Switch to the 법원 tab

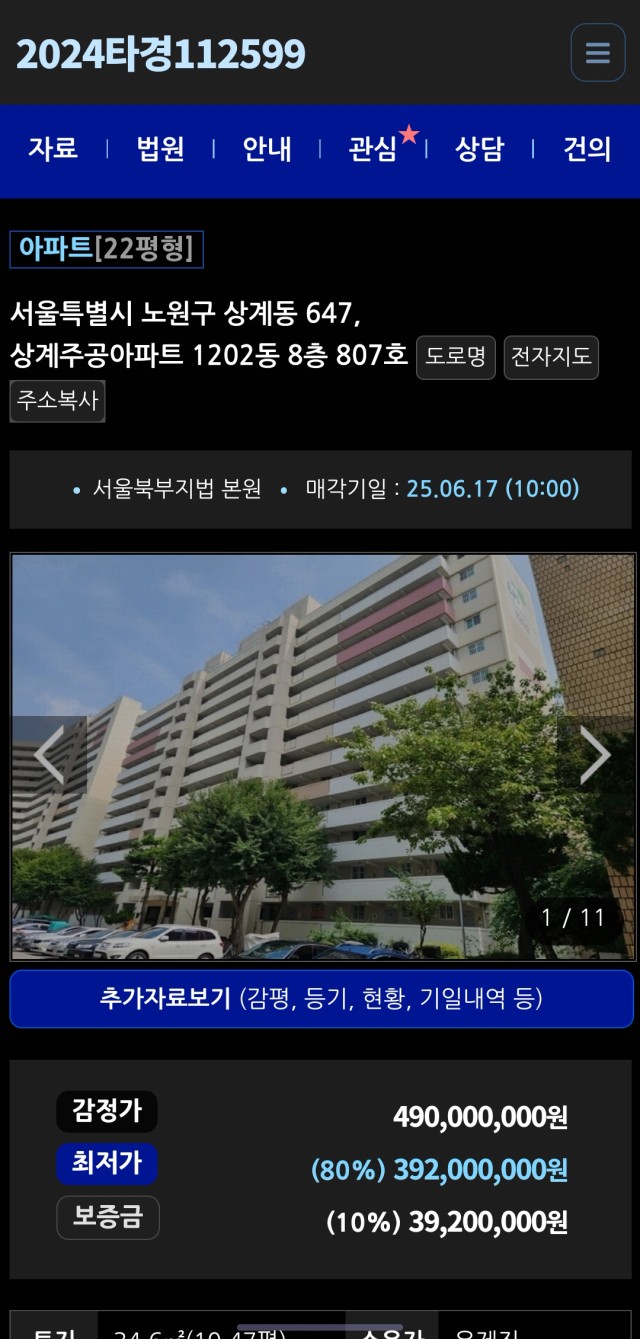160,149
